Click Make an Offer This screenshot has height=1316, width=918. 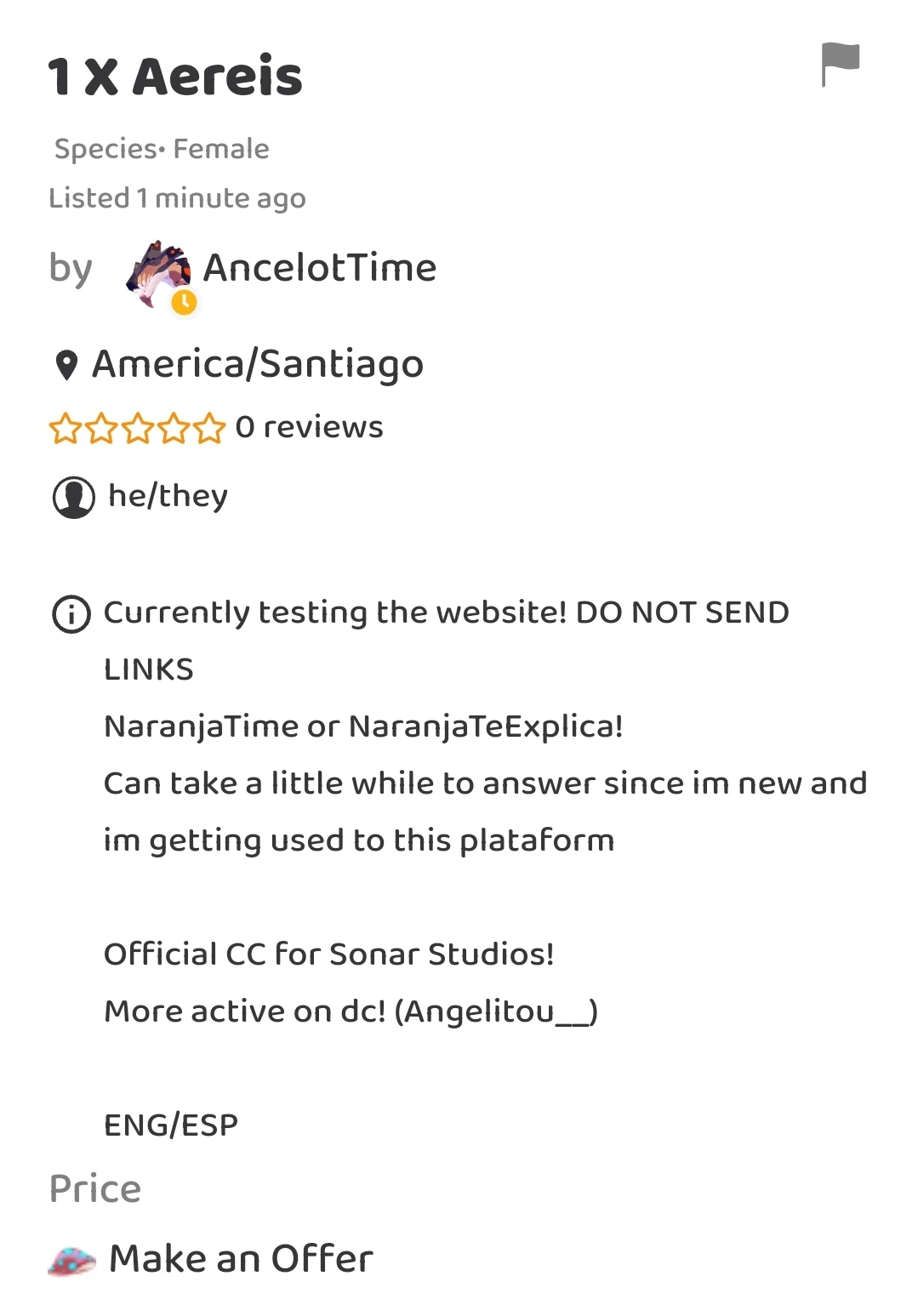click(x=244, y=1258)
